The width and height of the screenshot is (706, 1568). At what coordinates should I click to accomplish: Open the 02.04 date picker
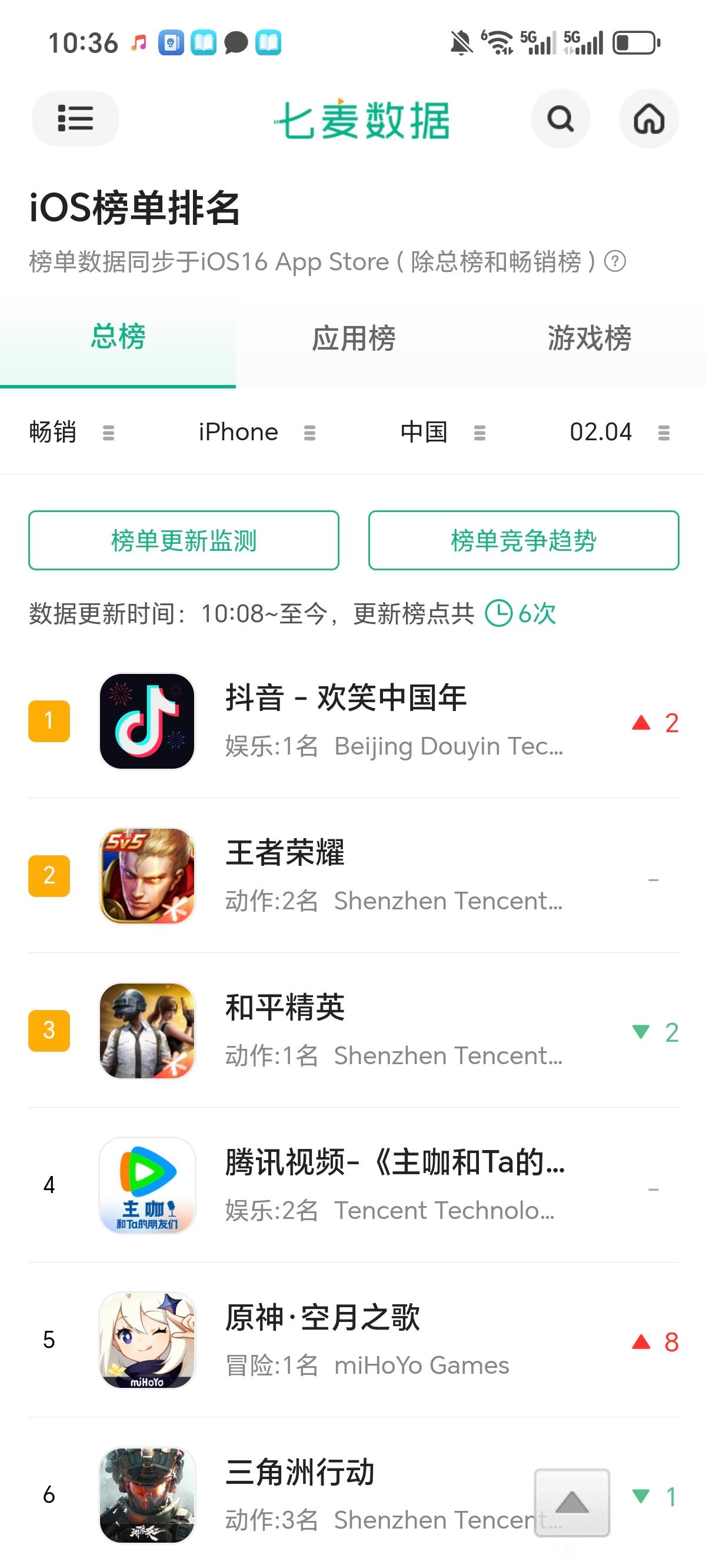point(618,432)
